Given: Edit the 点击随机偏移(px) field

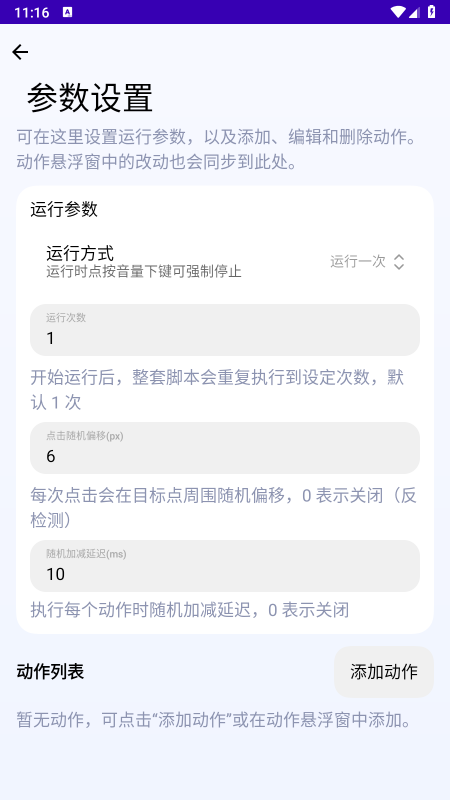Looking at the screenshot, I should (225, 448).
